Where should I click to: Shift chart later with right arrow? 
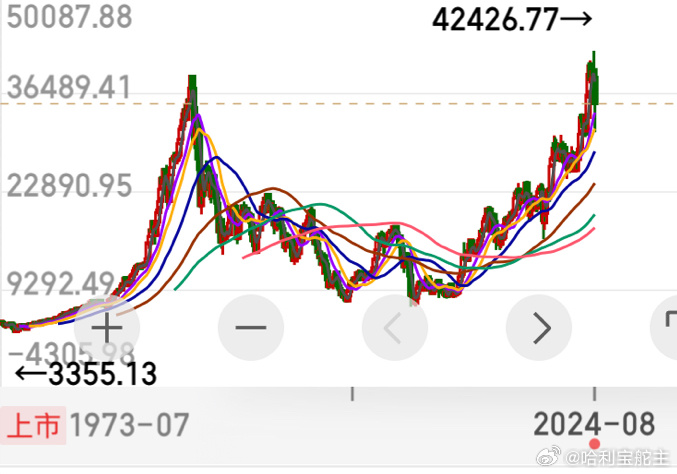538,327
